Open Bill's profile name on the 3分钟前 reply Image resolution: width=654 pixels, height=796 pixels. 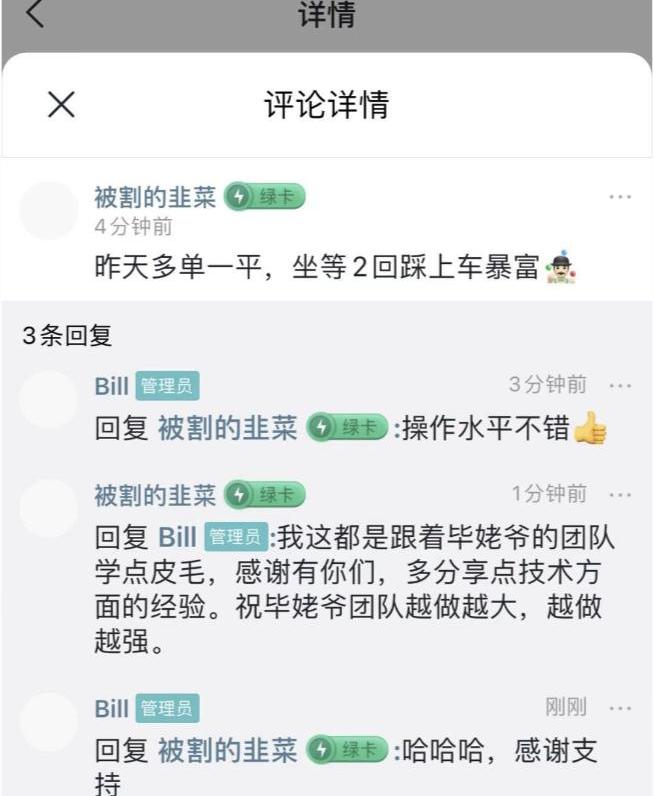pyautogui.click(x=111, y=386)
